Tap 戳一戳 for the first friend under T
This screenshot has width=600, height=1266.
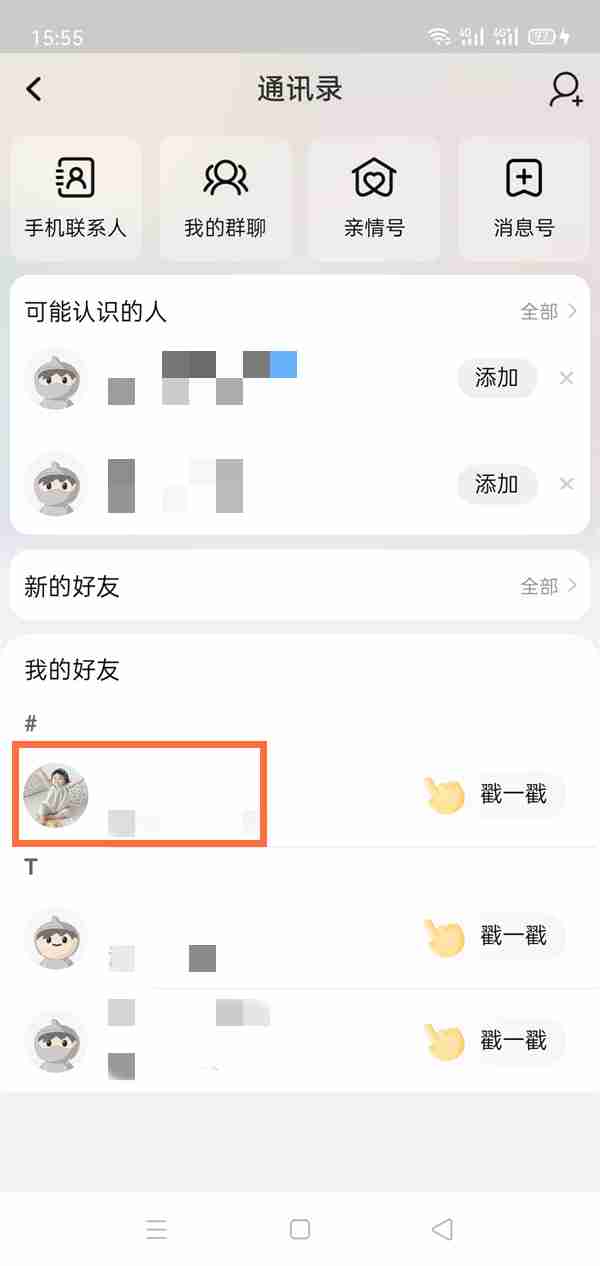(513, 936)
